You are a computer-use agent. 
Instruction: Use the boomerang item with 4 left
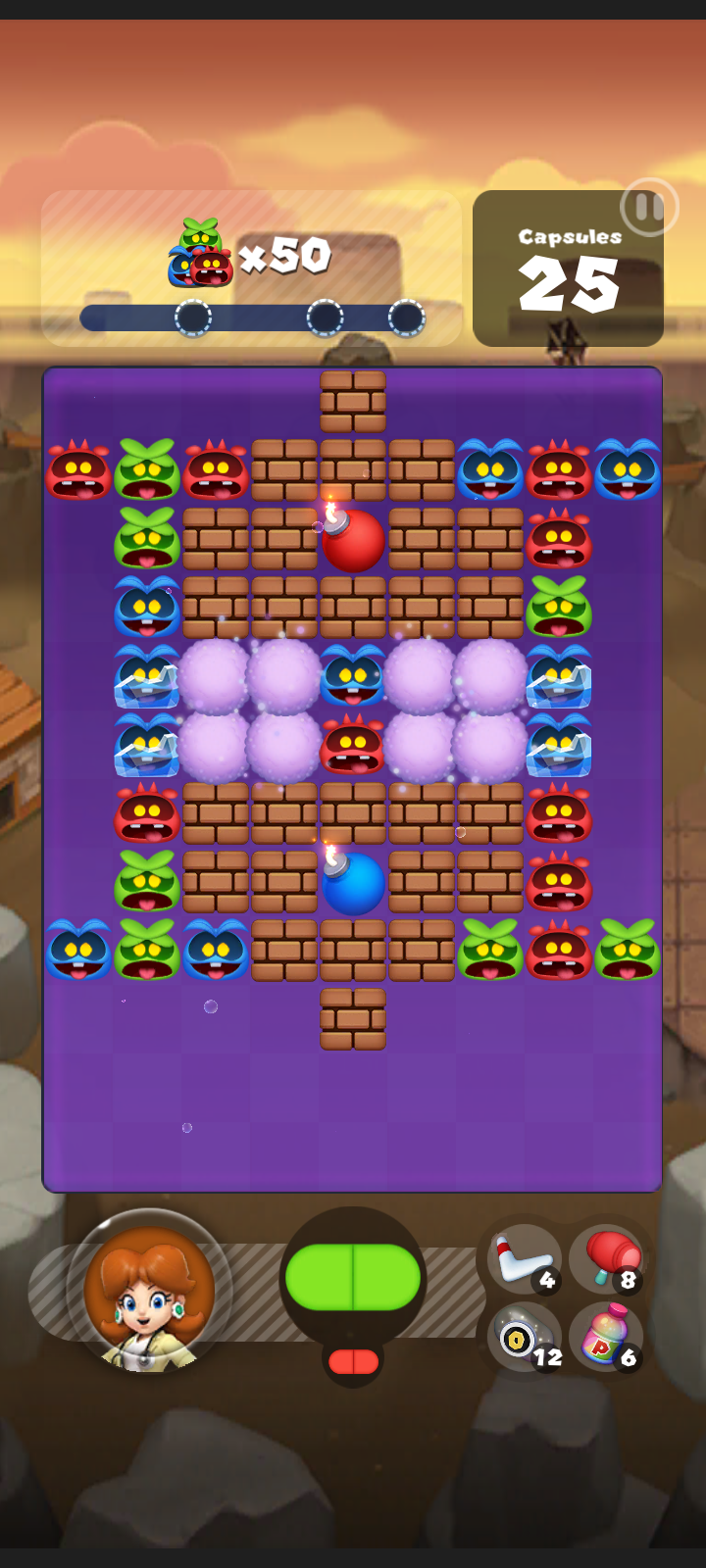pos(525,1259)
